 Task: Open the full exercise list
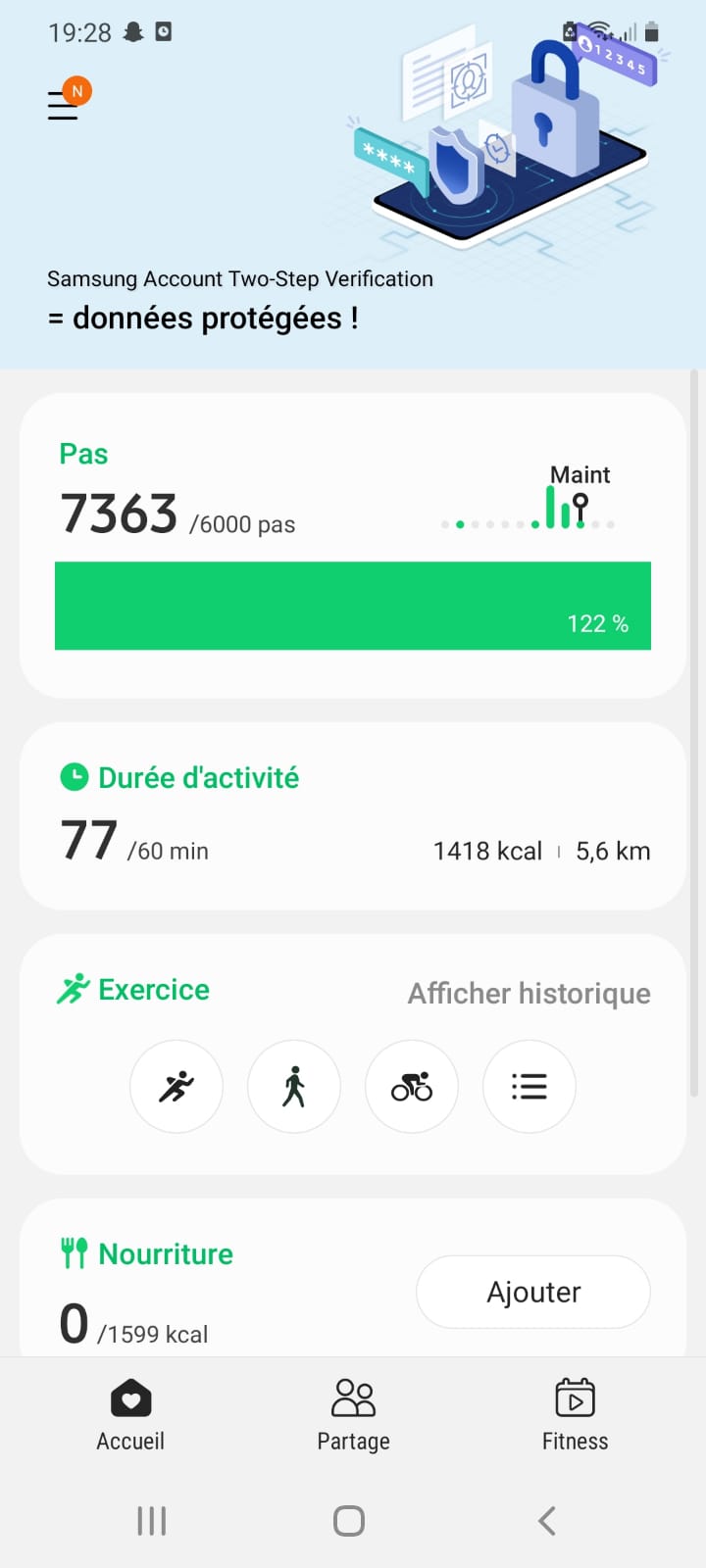tap(529, 1086)
